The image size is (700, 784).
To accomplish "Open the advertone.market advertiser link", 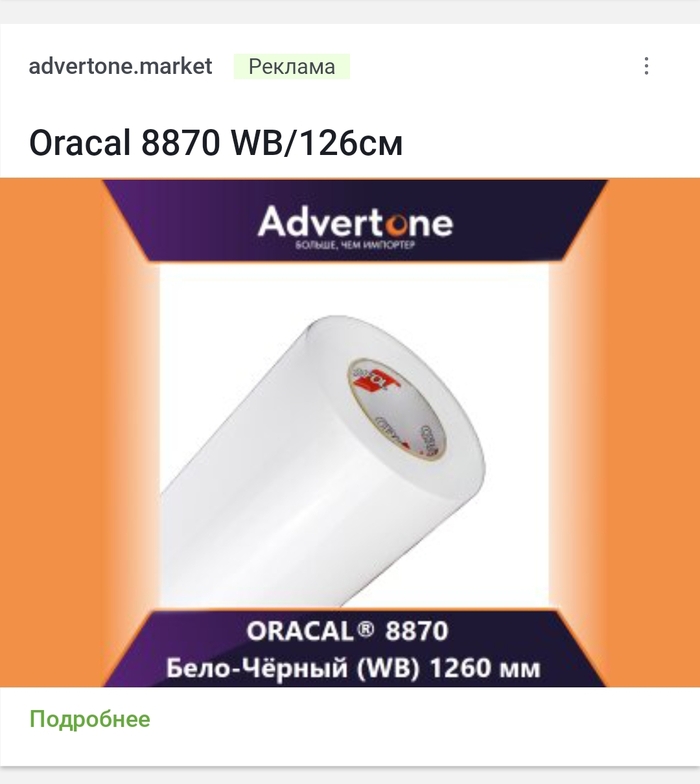I will [x=120, y=67].
